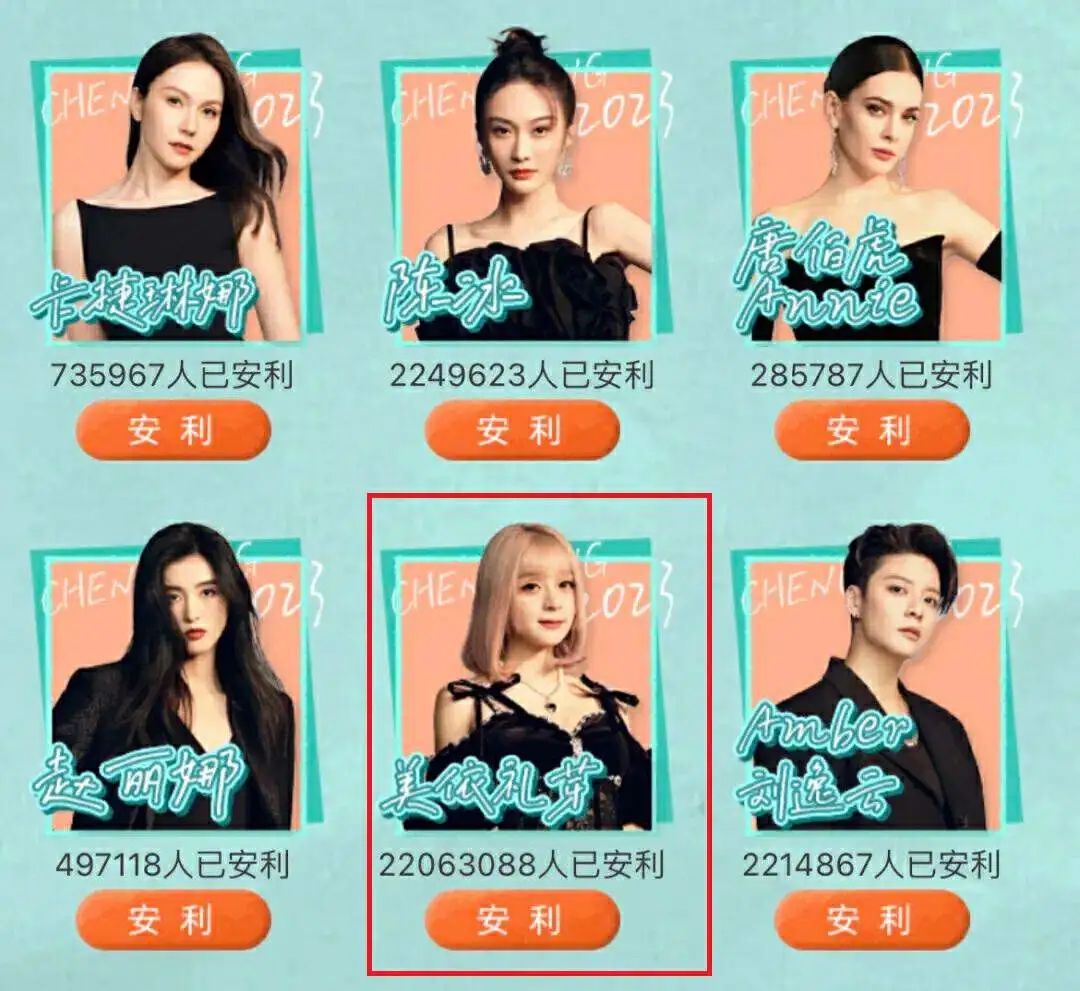Vote 安利 for 美依礼芽

(x=522, y=920)
